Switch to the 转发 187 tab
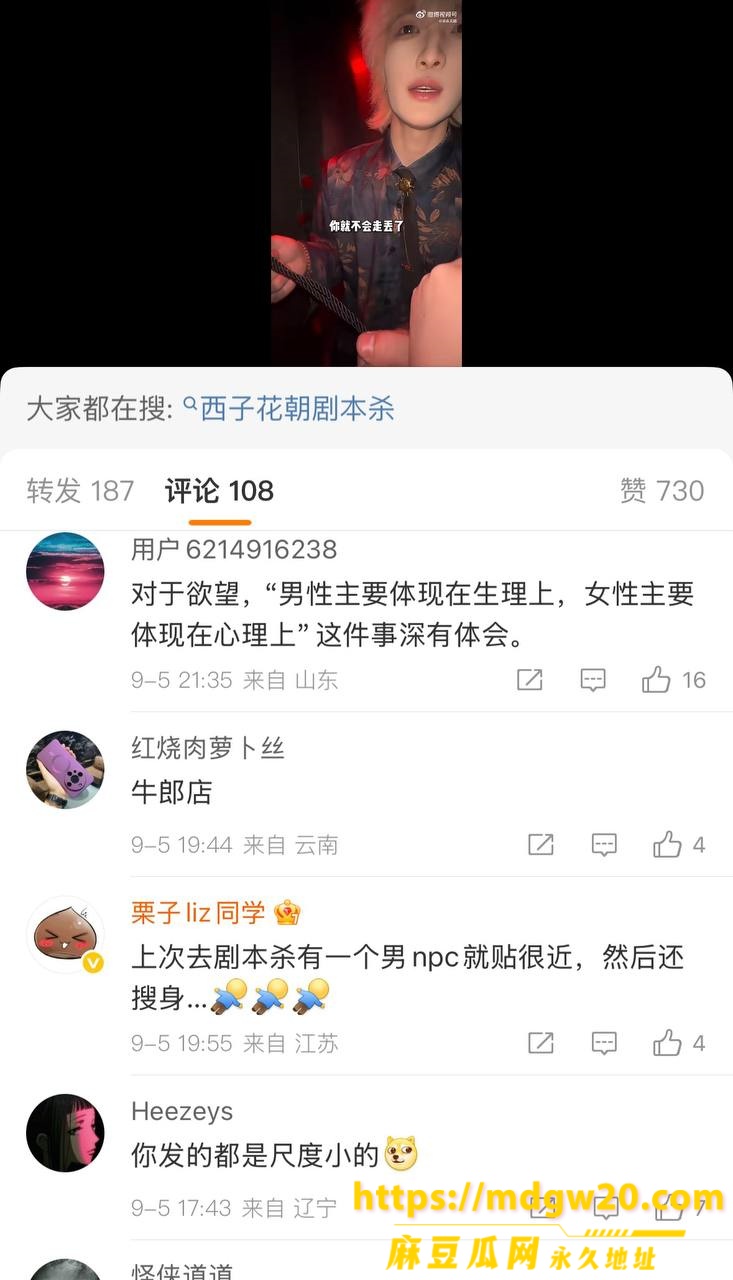Screen dimensions: 733x1280 (x=80, y=491)
